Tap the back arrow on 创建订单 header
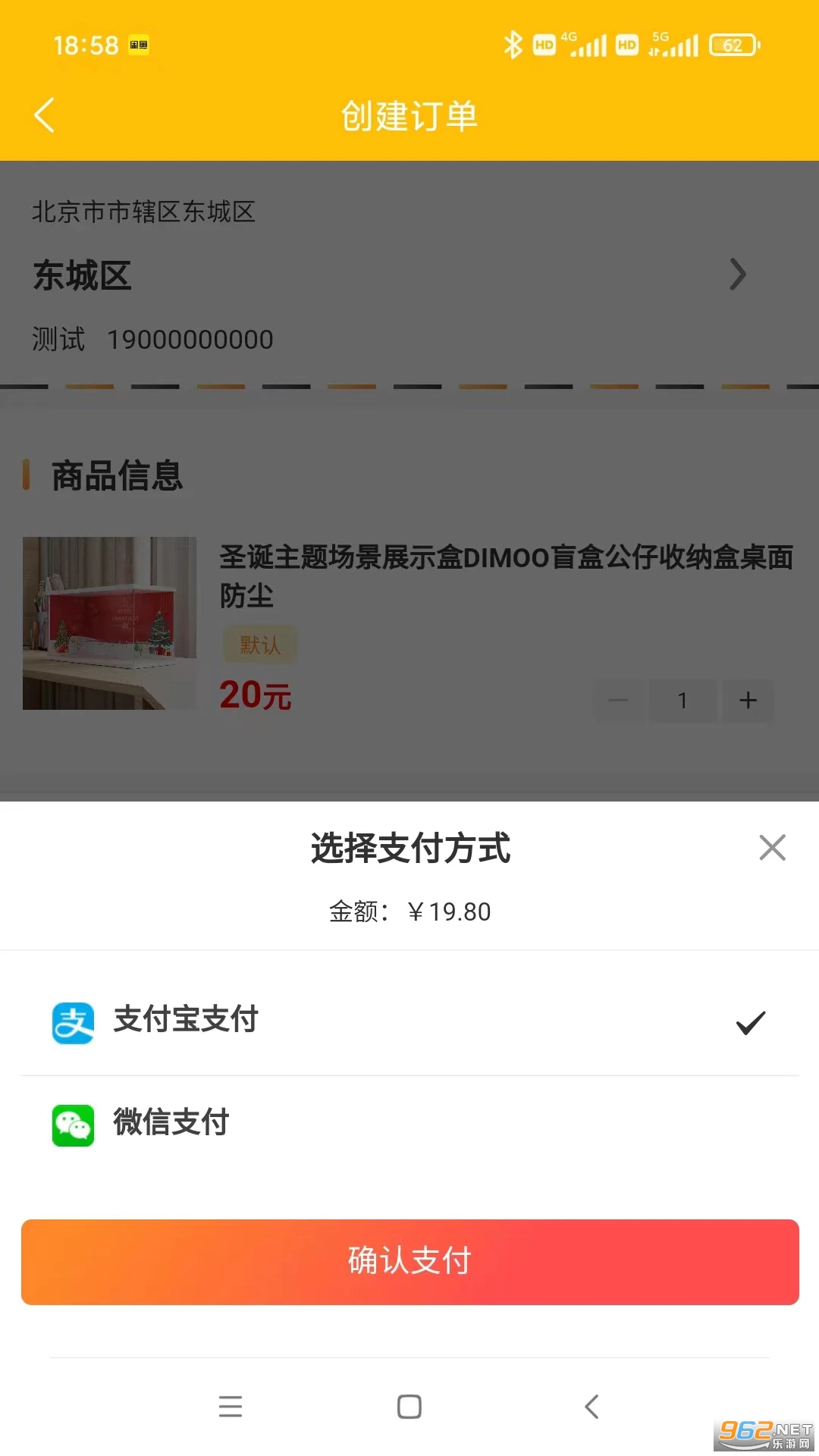 [x=43, y=115]
